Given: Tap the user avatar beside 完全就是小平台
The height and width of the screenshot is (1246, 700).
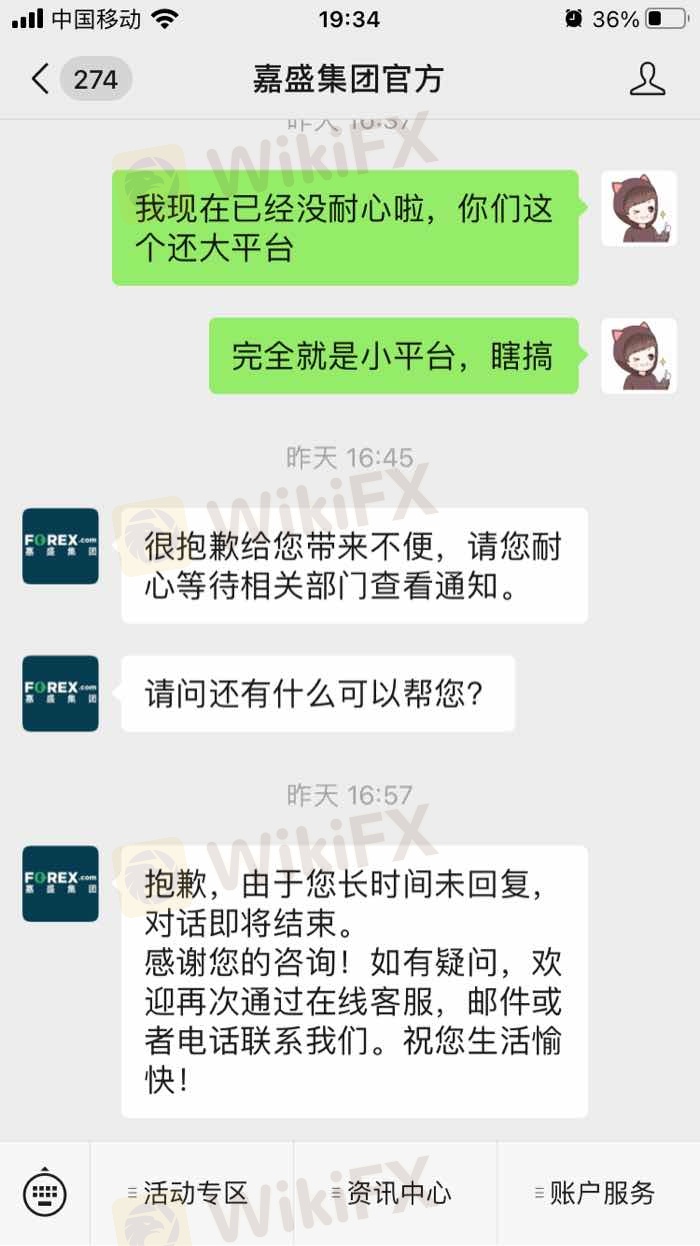Looking at the screenshot, I should pos(638,356).
